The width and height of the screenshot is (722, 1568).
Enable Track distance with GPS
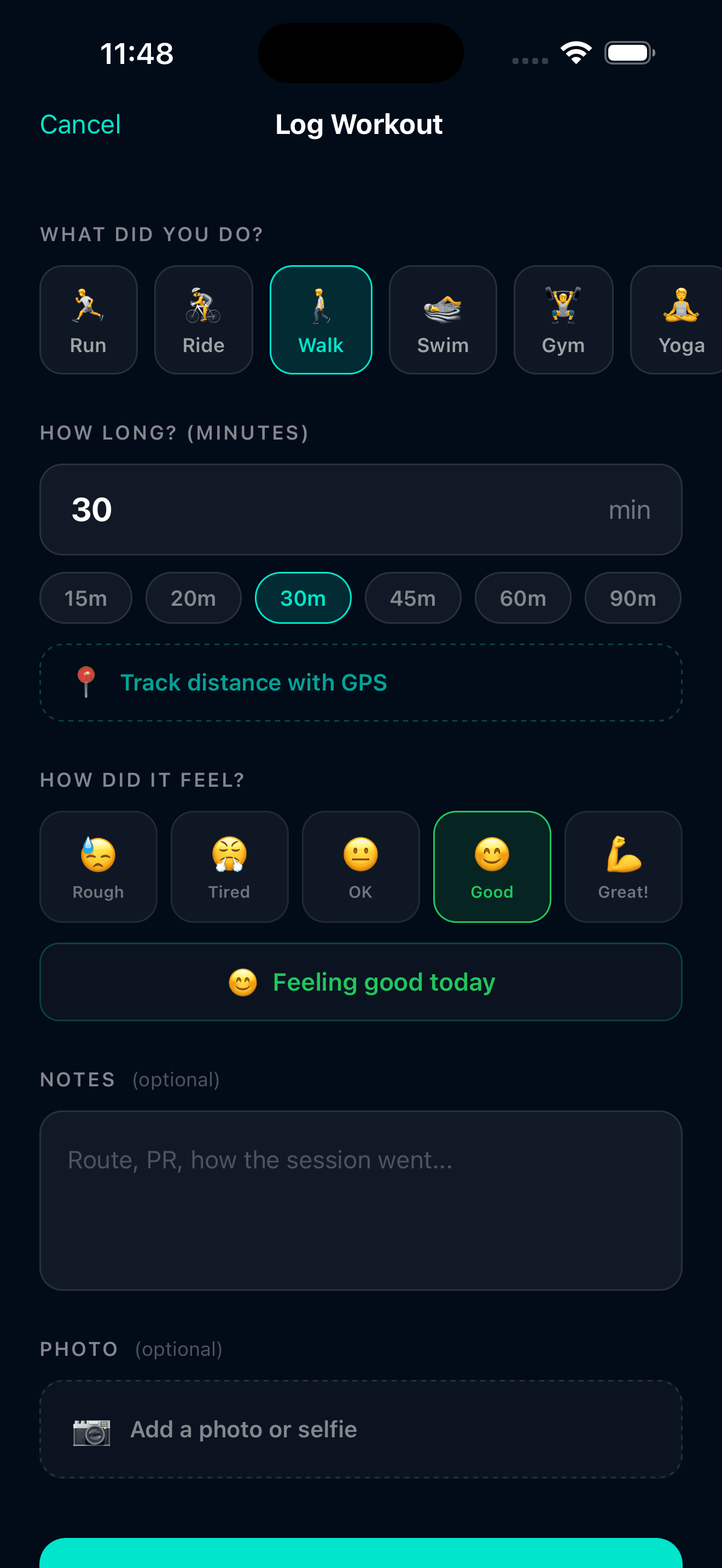tap(361, 682)
